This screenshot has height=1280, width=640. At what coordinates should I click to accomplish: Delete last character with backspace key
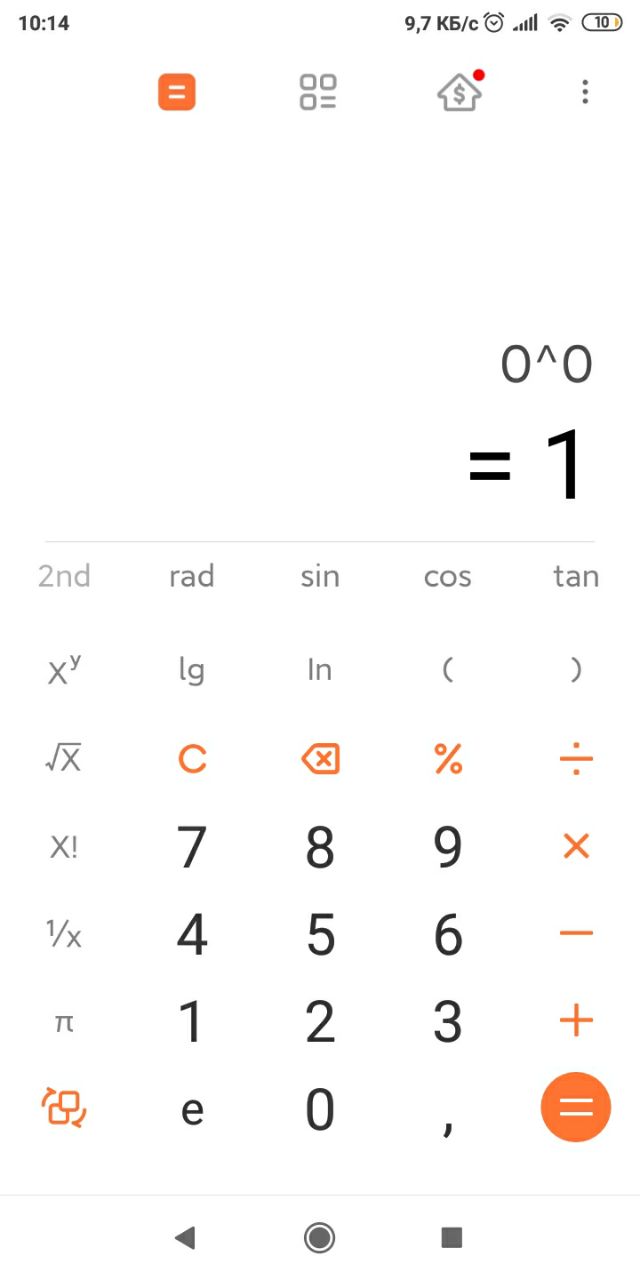coord(320,760)
